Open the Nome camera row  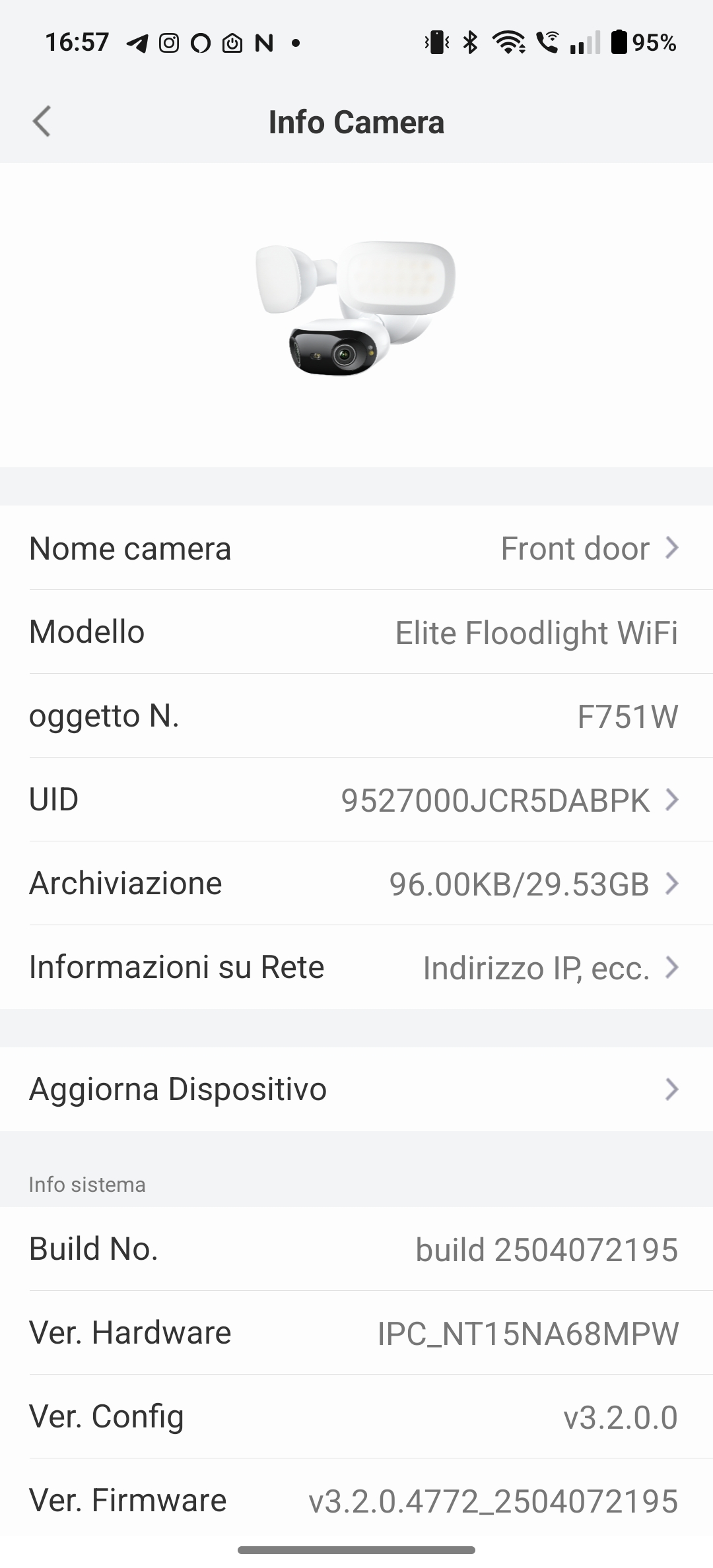356,548
